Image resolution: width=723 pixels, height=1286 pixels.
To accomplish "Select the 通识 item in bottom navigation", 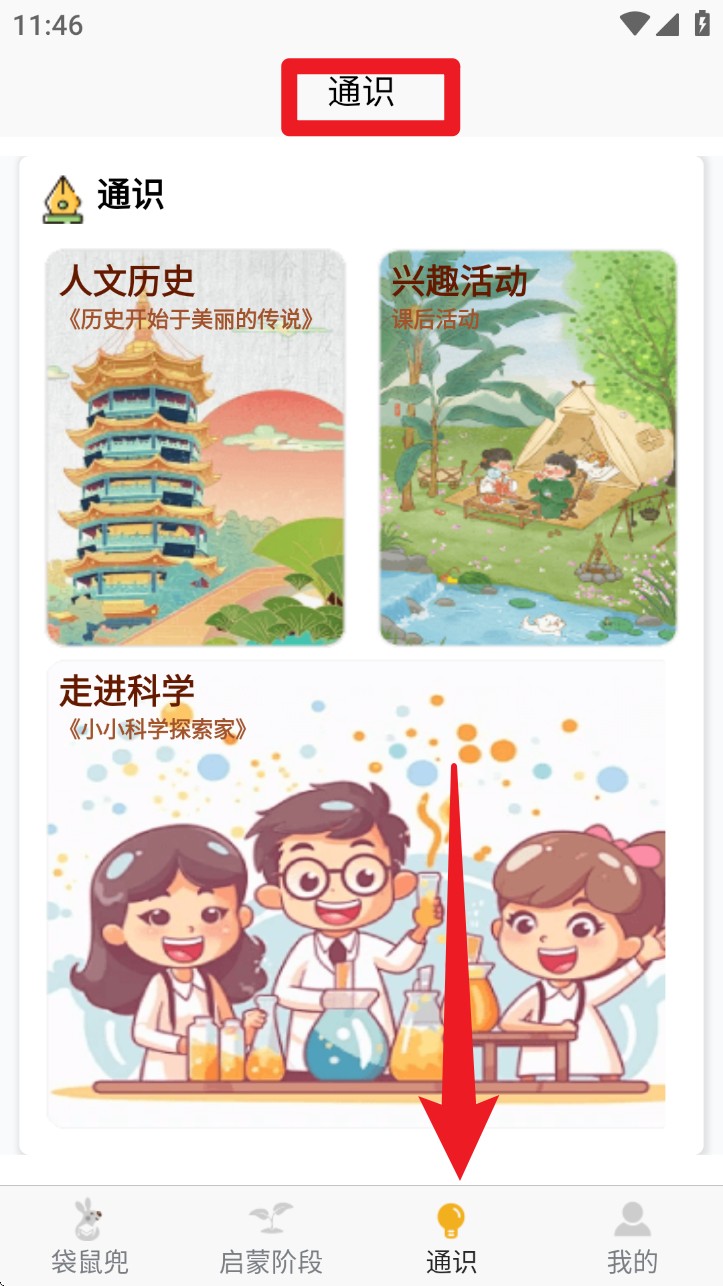I will click(451, 1237).
